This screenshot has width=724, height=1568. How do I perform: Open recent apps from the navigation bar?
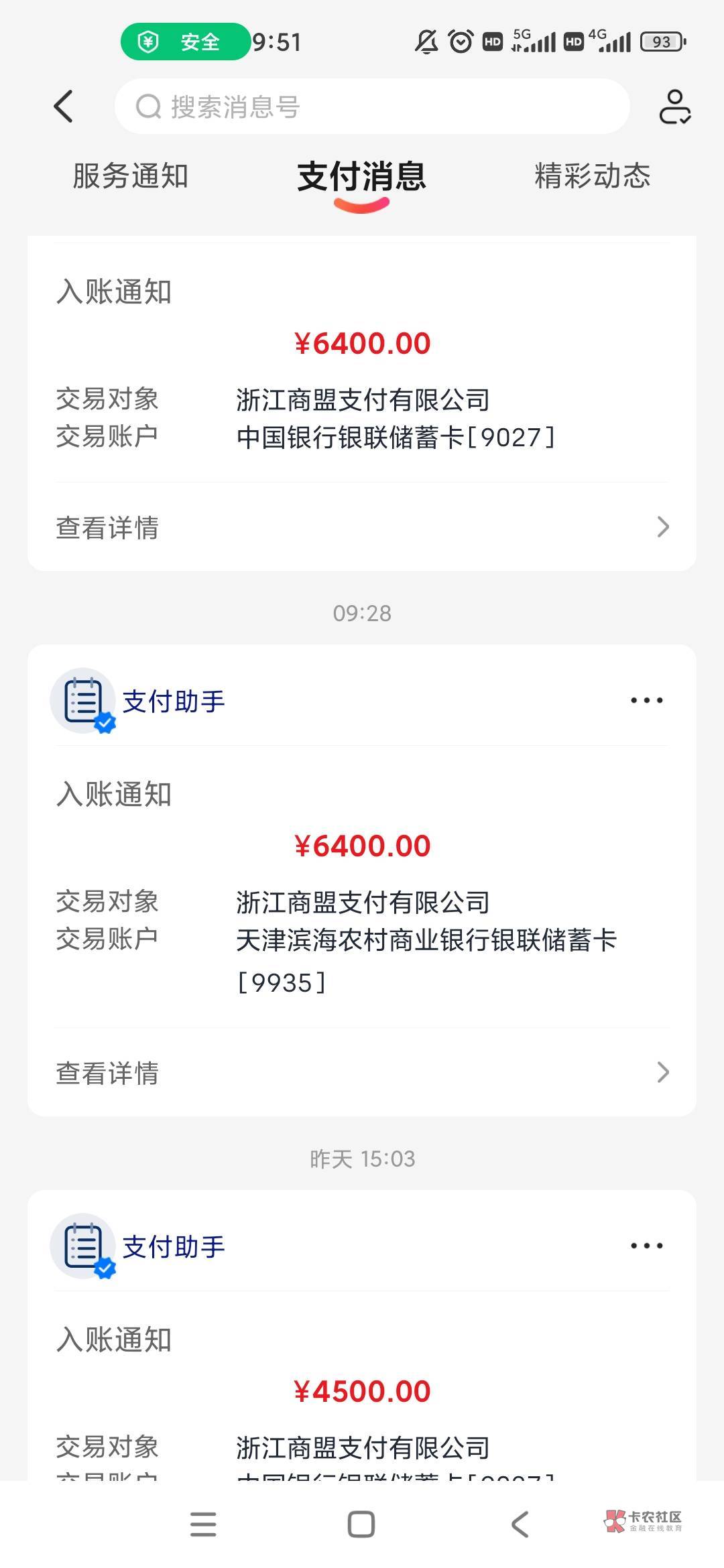(x=203, y=1524)
